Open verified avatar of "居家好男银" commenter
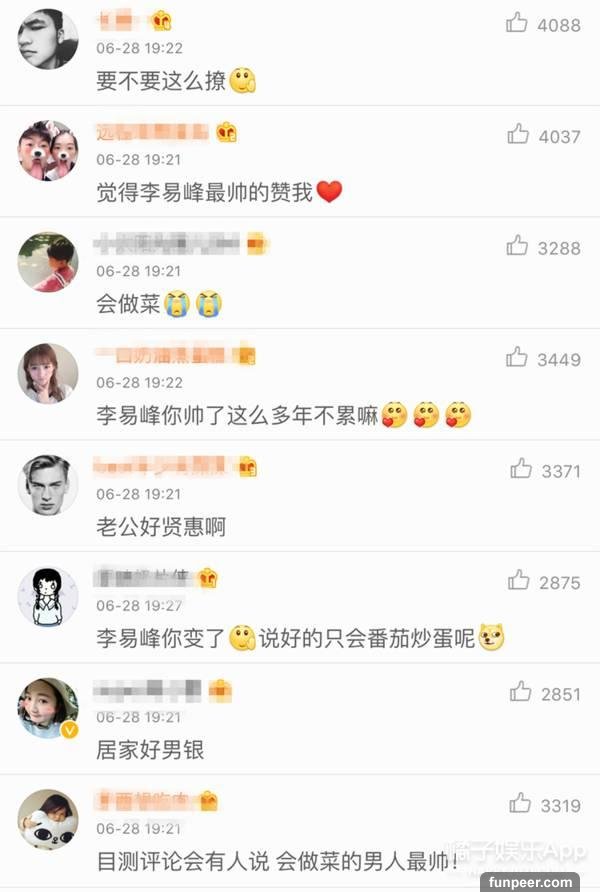 tap(47, 708)
